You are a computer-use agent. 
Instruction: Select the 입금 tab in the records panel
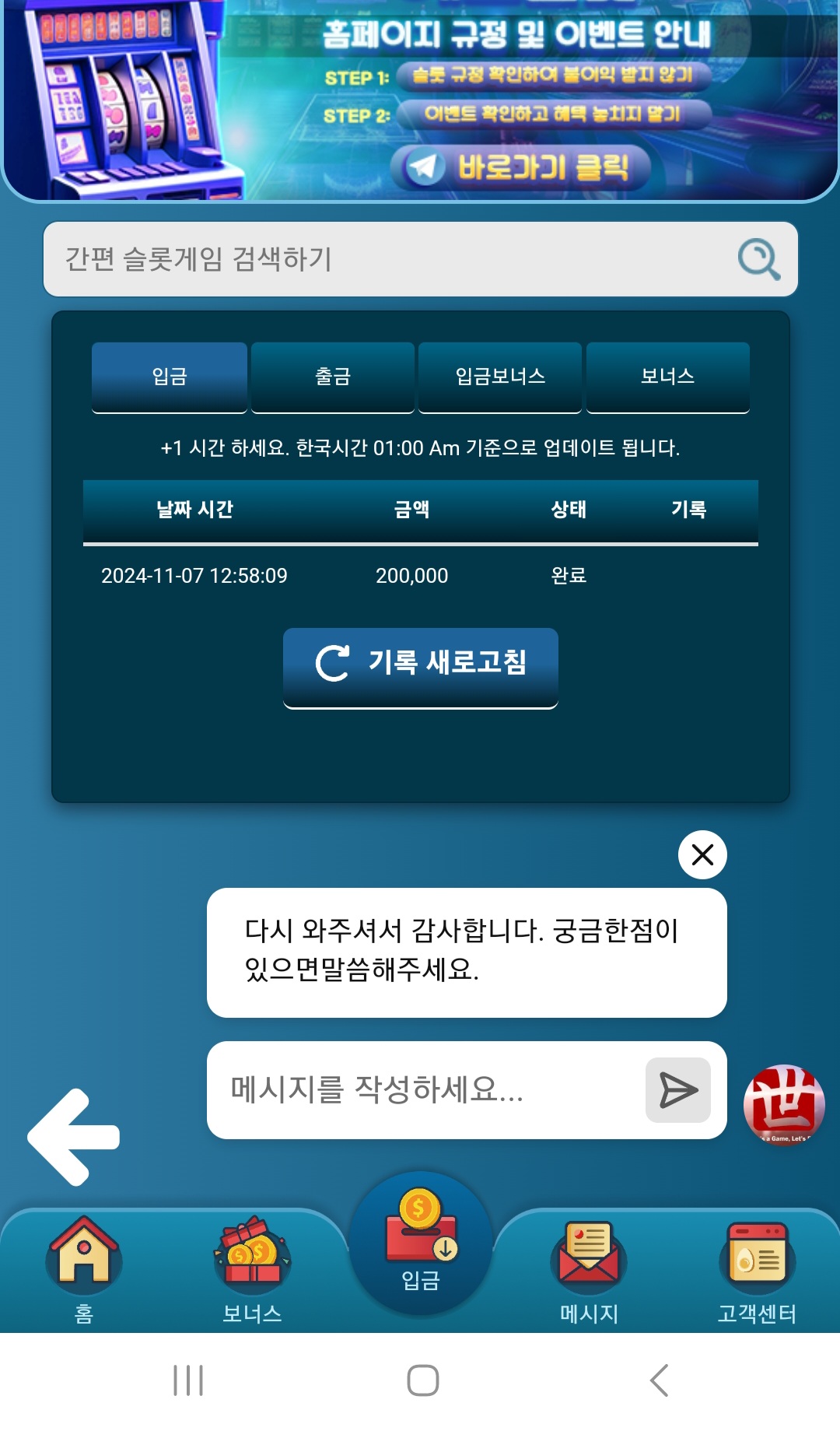[170, 377]
